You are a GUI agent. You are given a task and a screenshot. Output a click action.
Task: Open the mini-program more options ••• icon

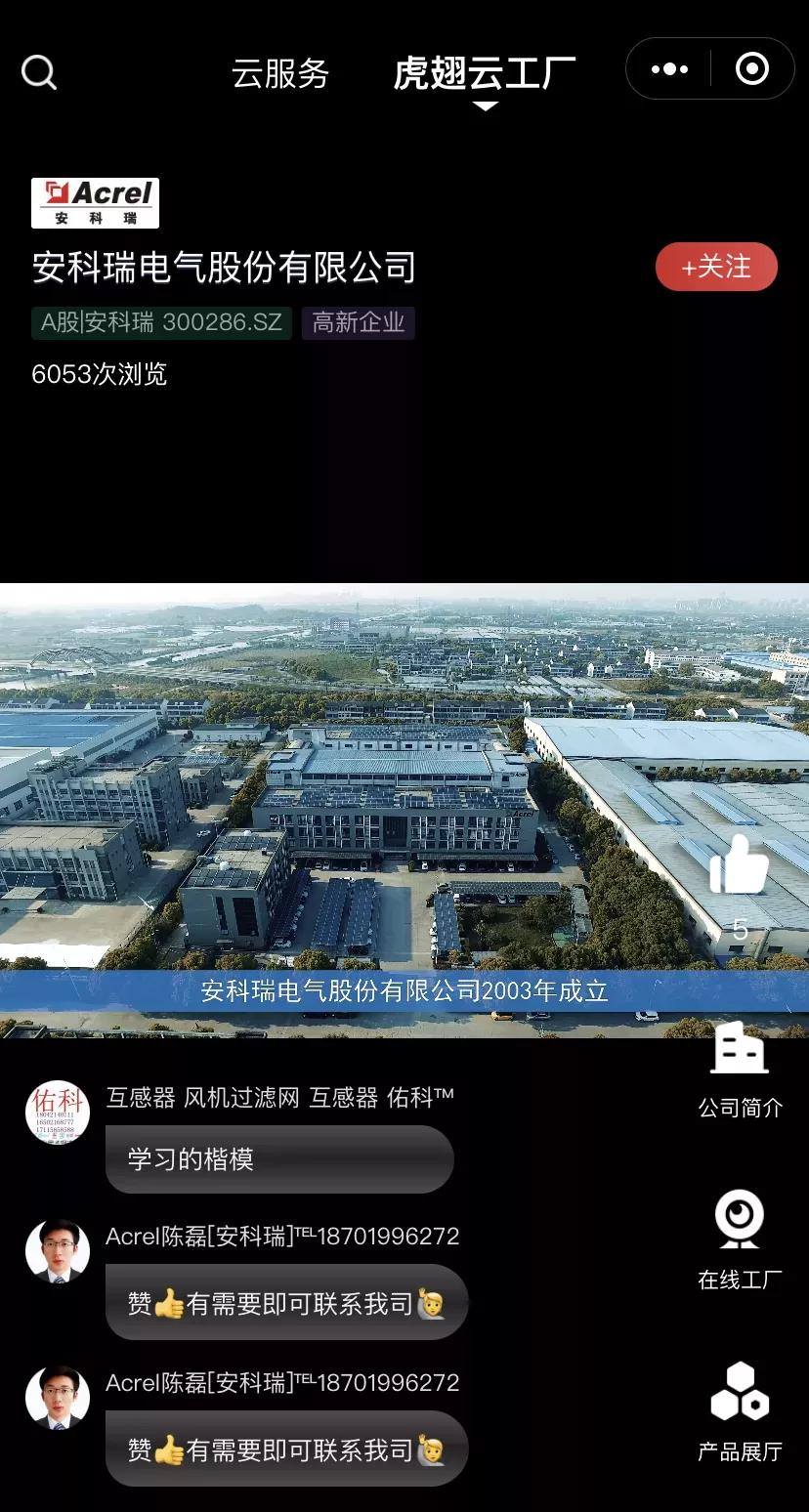pyautogui.click(x=668, y=68)
